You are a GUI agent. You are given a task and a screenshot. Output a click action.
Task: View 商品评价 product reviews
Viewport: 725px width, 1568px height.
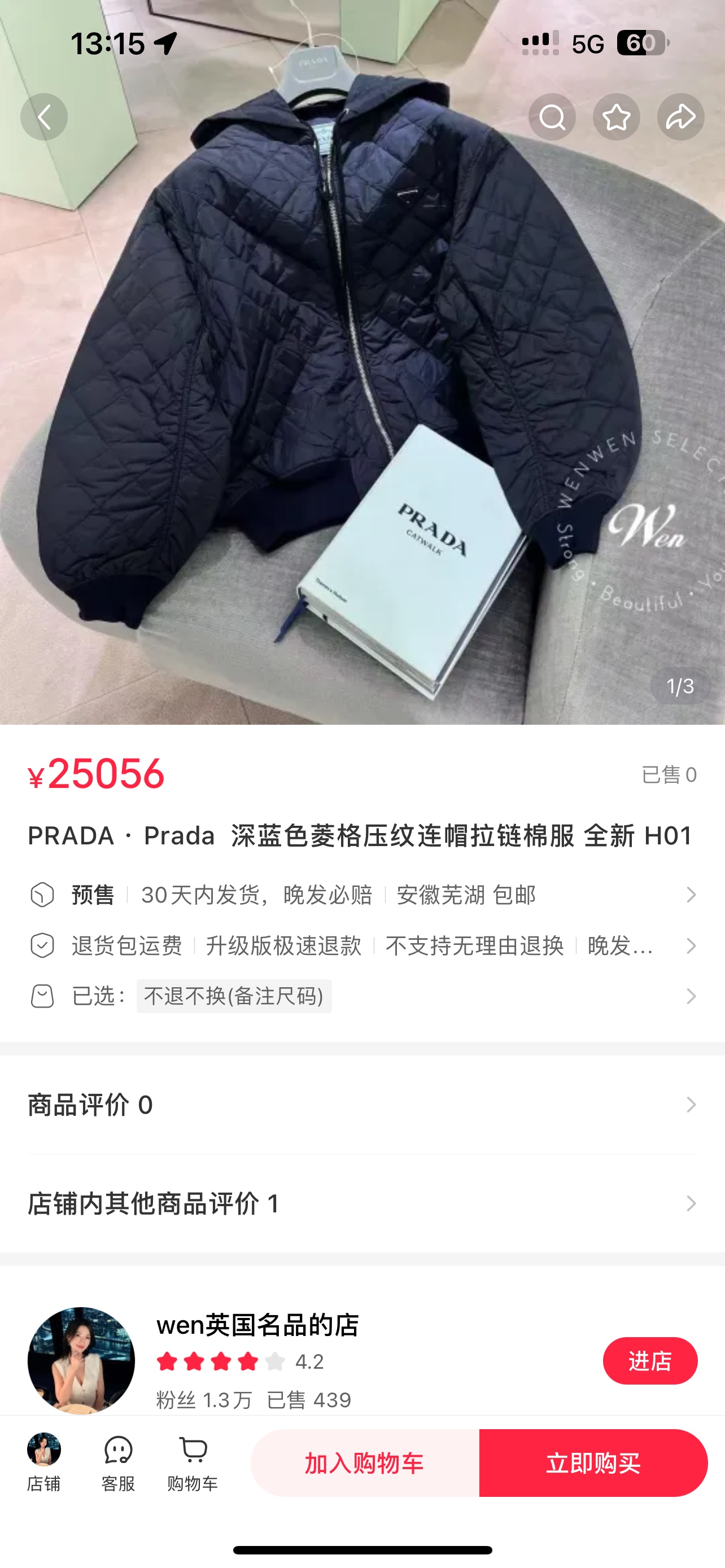point(362,1105)
